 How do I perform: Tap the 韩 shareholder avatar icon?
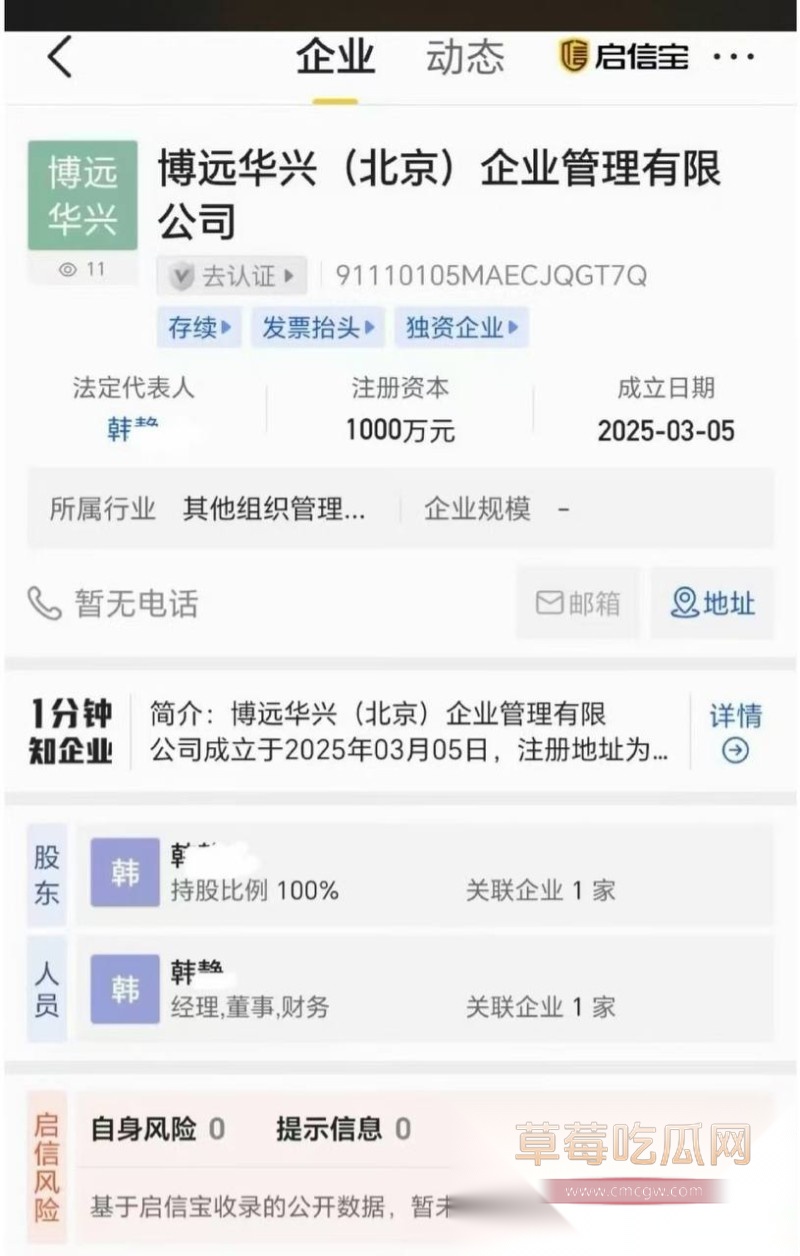(x=123, y=871)
